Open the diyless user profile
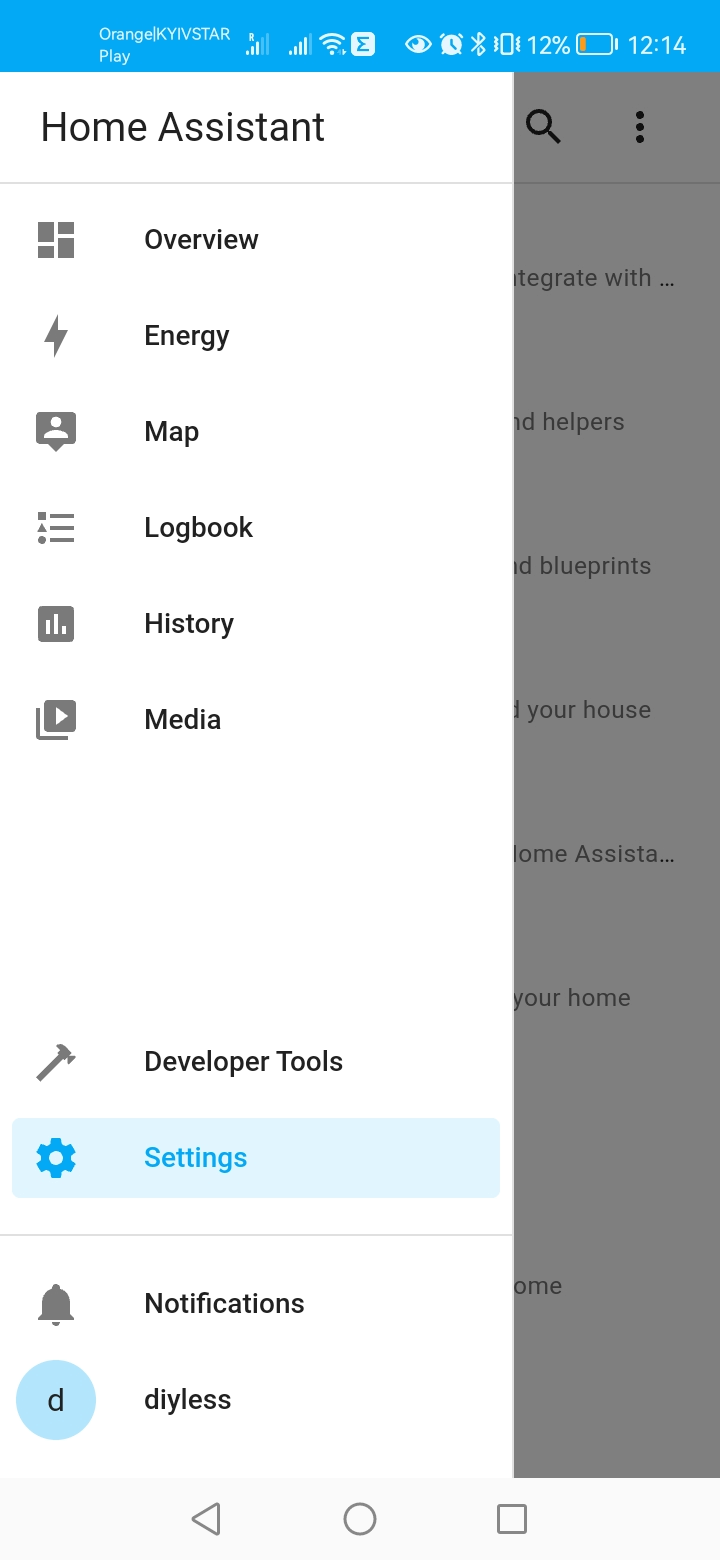The height and width of the screenshot is (1560, 720). [187, 1399]
